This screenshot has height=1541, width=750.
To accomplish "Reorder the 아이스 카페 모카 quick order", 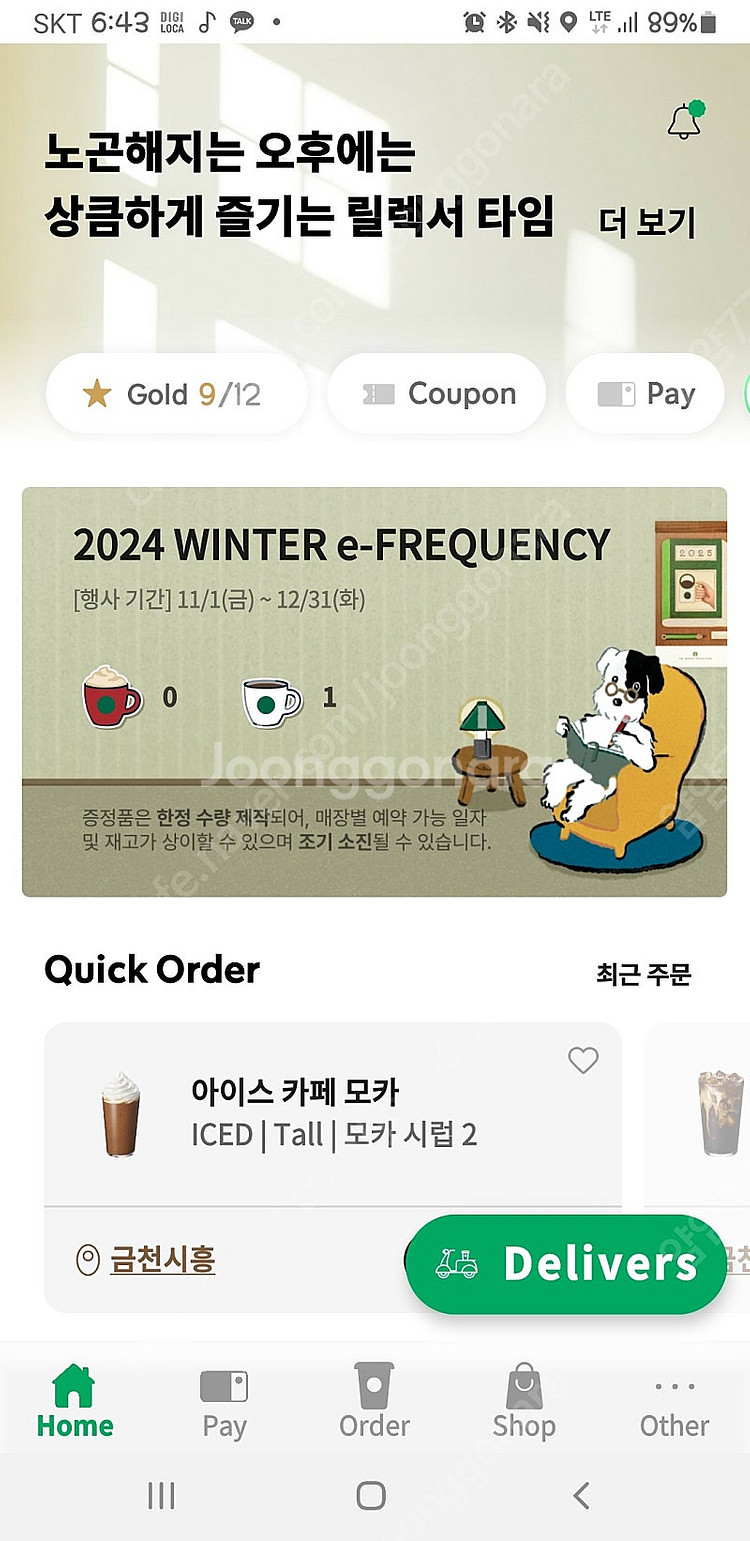I will coord(330,1115).
